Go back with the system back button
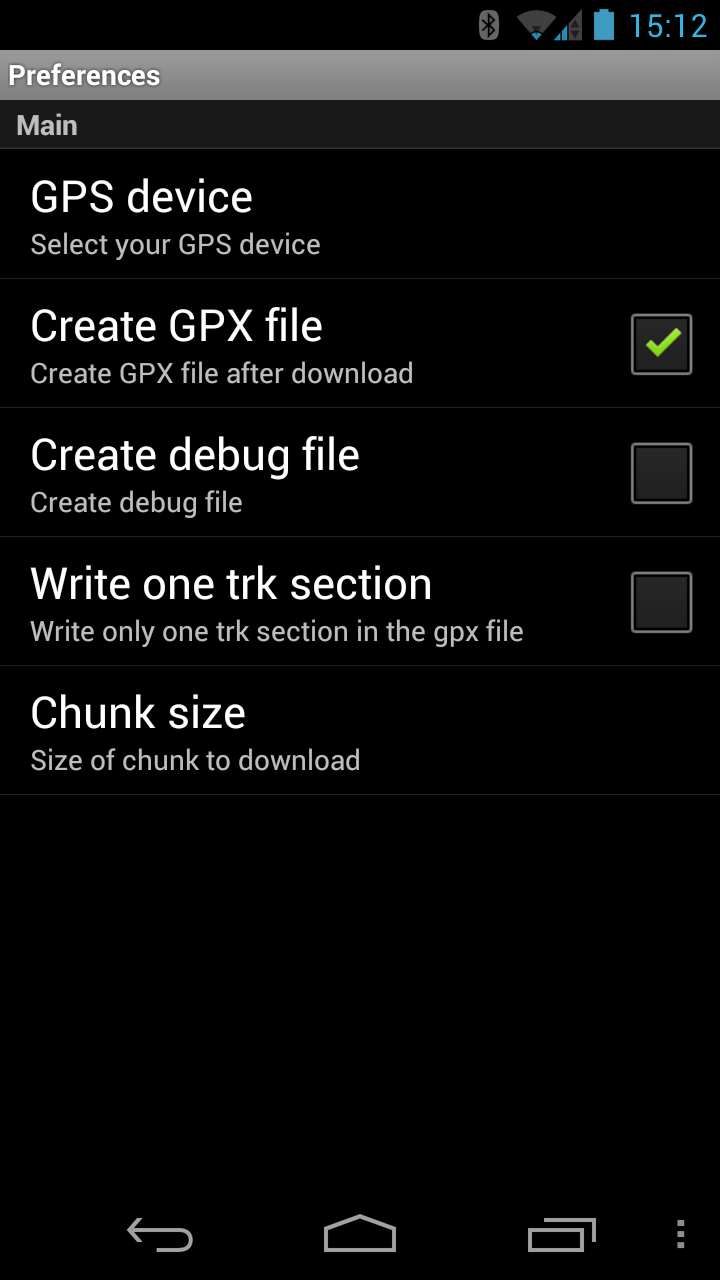 click(160, 1235)
